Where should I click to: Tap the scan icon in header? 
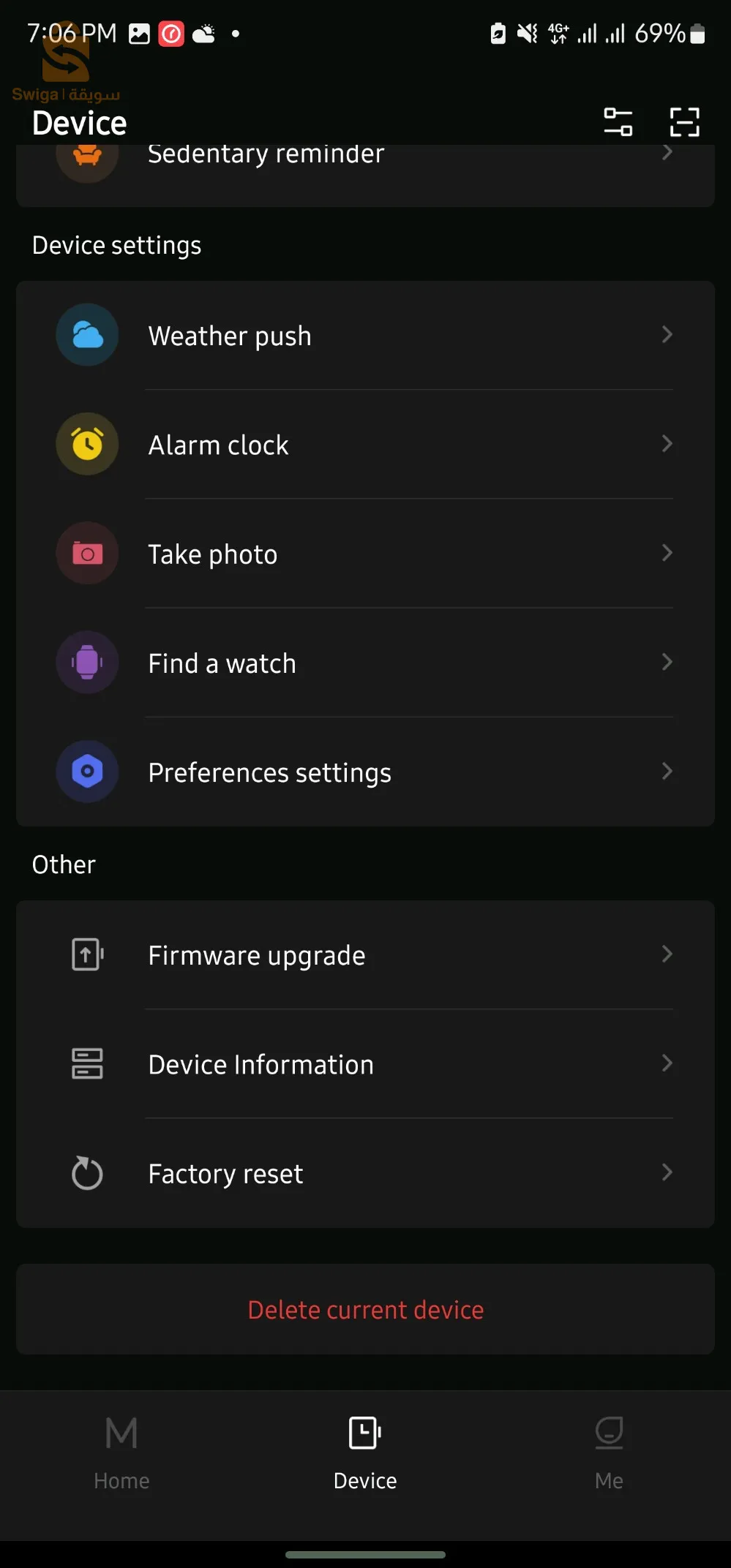(684, 121)
